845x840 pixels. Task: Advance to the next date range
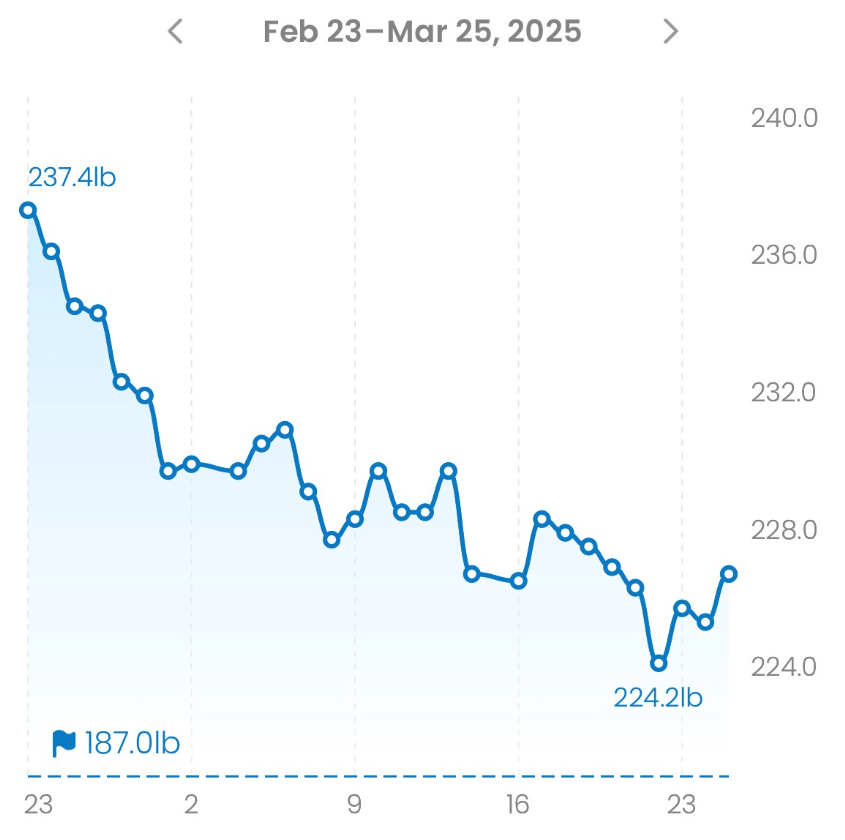point(670,31)
